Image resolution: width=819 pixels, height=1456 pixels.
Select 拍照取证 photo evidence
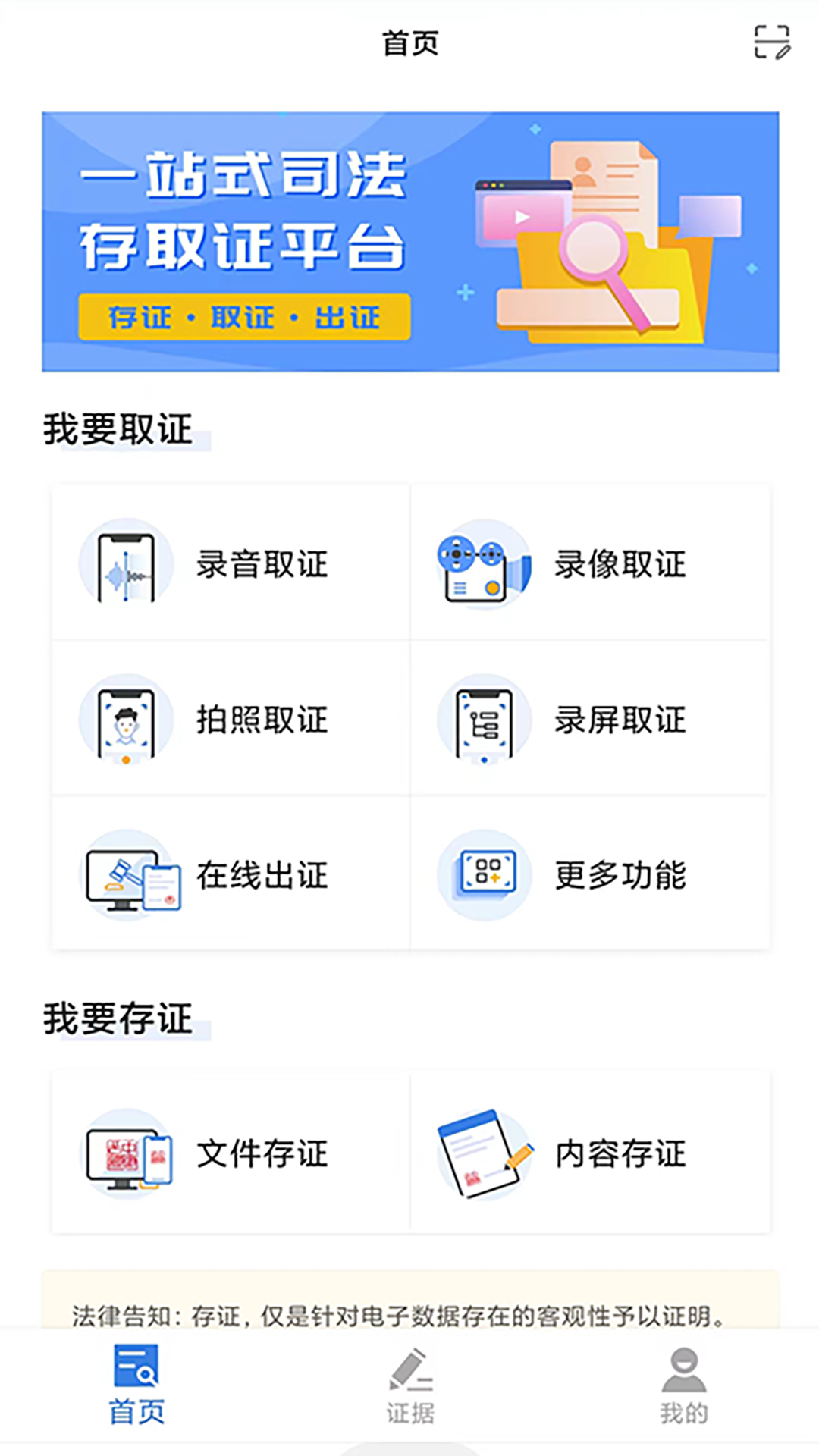pos(231,718)
